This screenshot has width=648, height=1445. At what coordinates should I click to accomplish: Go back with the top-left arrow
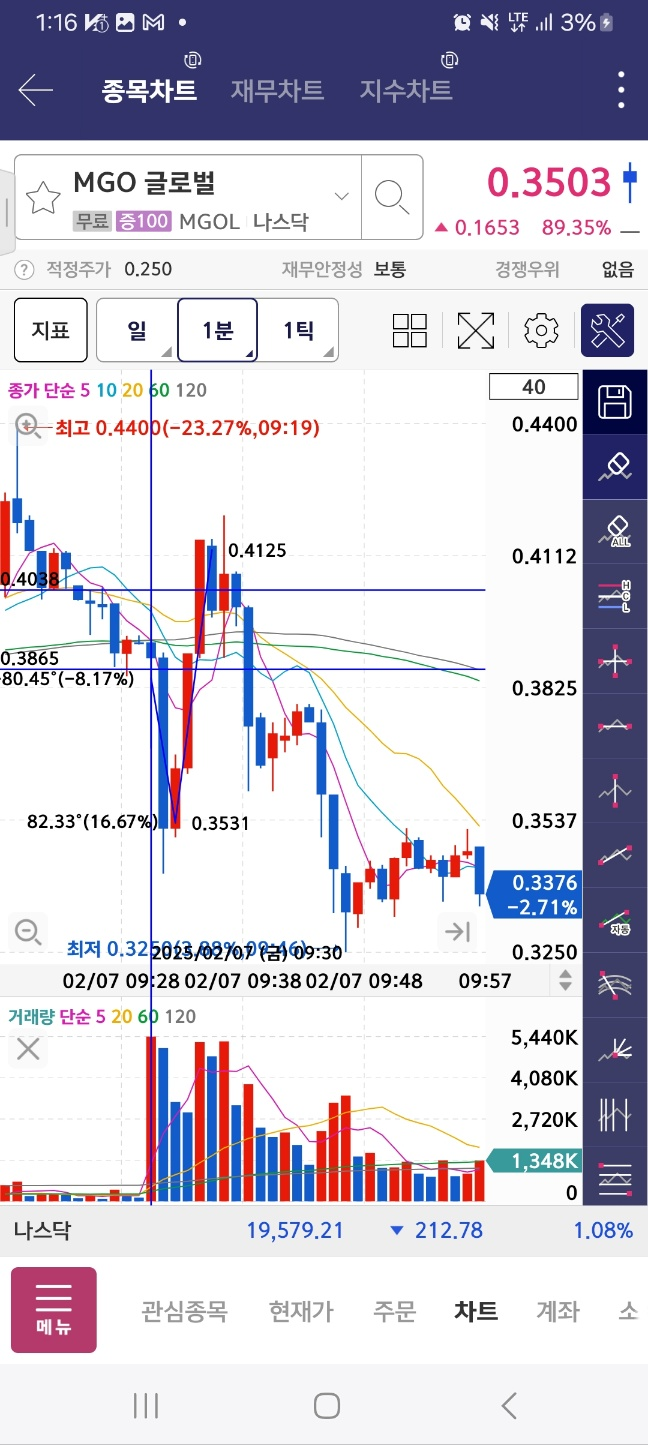pyautogui.click(x=35, y=91)
